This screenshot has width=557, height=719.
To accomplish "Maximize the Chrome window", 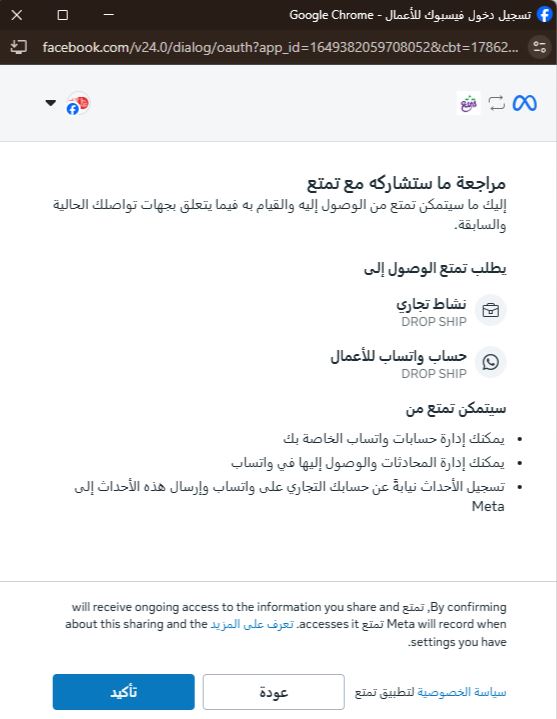I will tap(63, 15).
